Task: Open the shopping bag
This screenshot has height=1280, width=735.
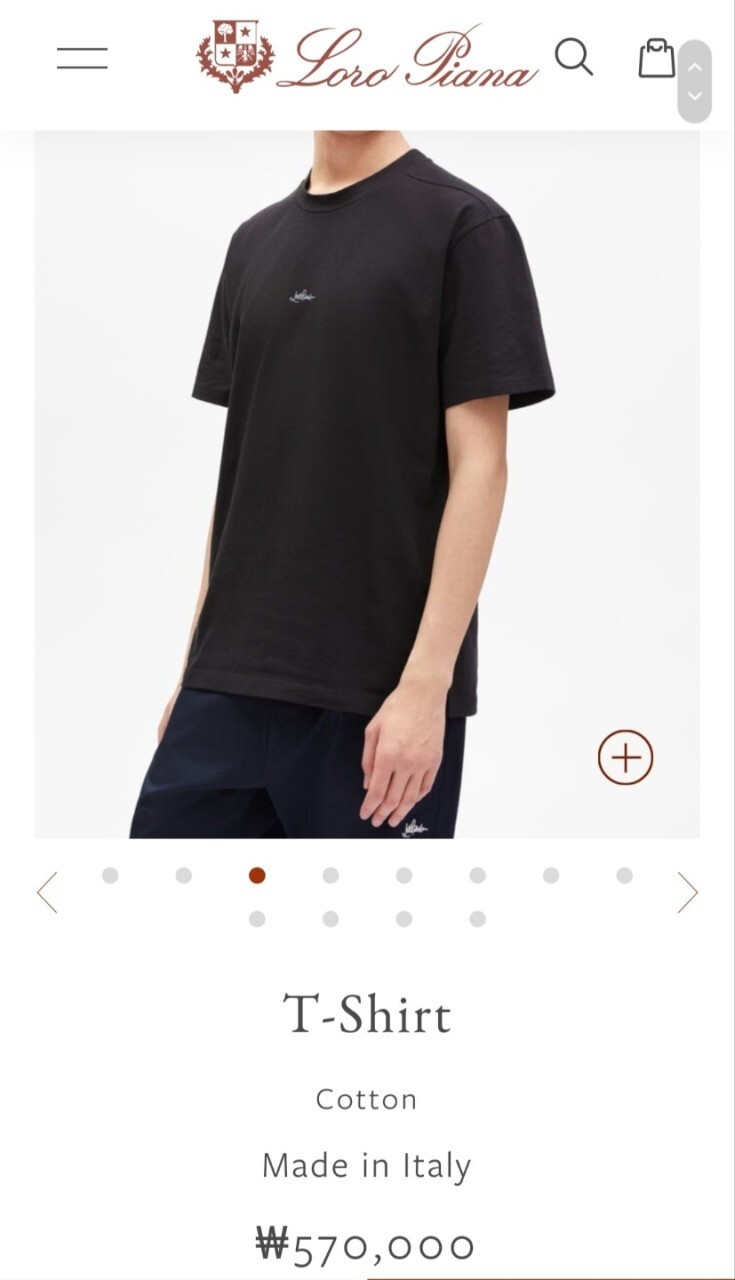Action: click(656, 58)
